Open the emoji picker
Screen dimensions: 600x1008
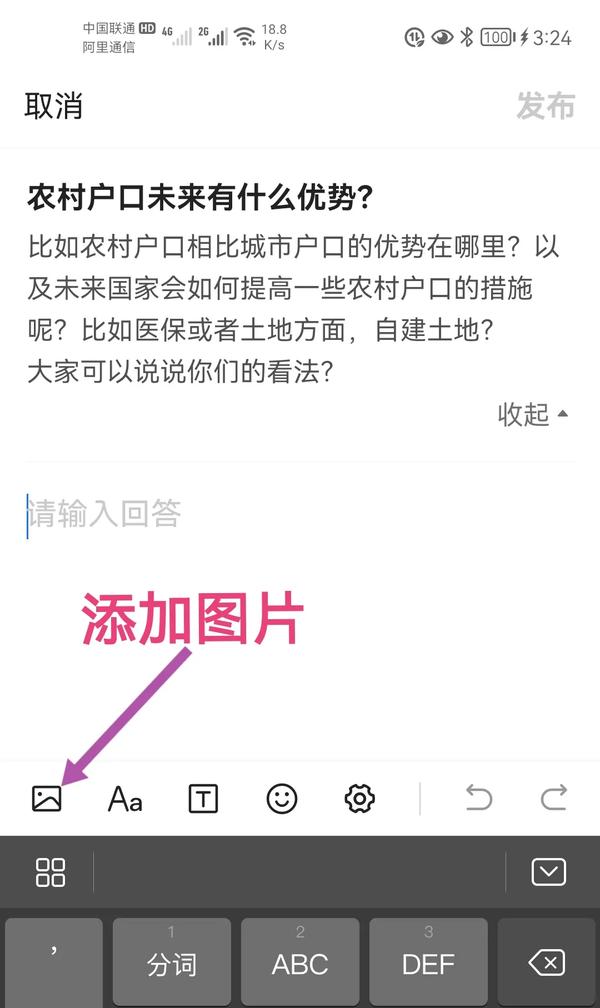282,798
